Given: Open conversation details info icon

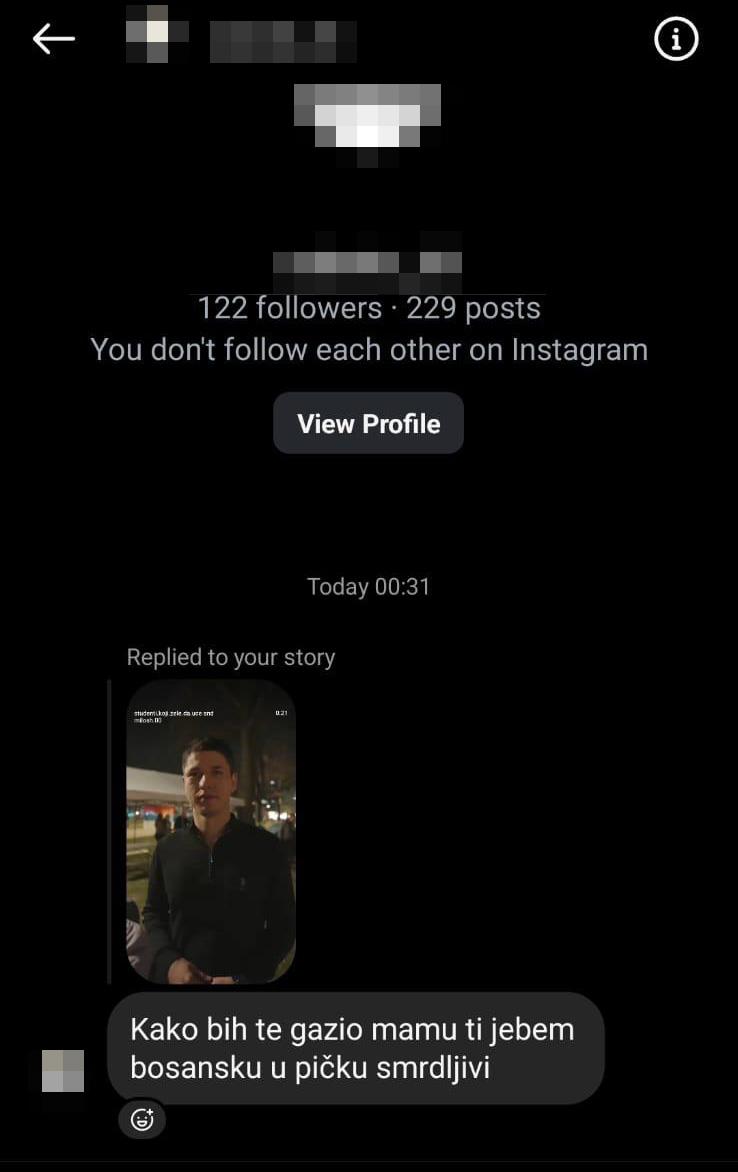Looking at the screenshot, I should click(x=676, y=39).
